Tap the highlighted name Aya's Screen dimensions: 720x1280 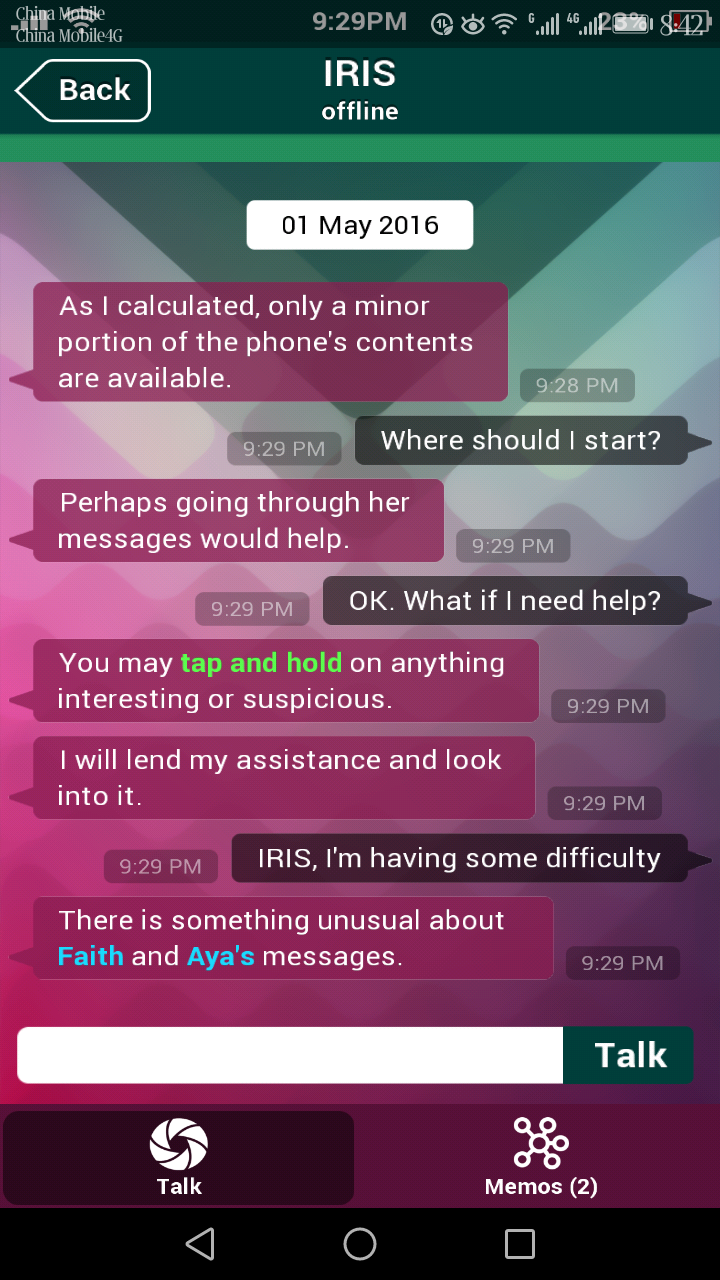click(220, 957)
